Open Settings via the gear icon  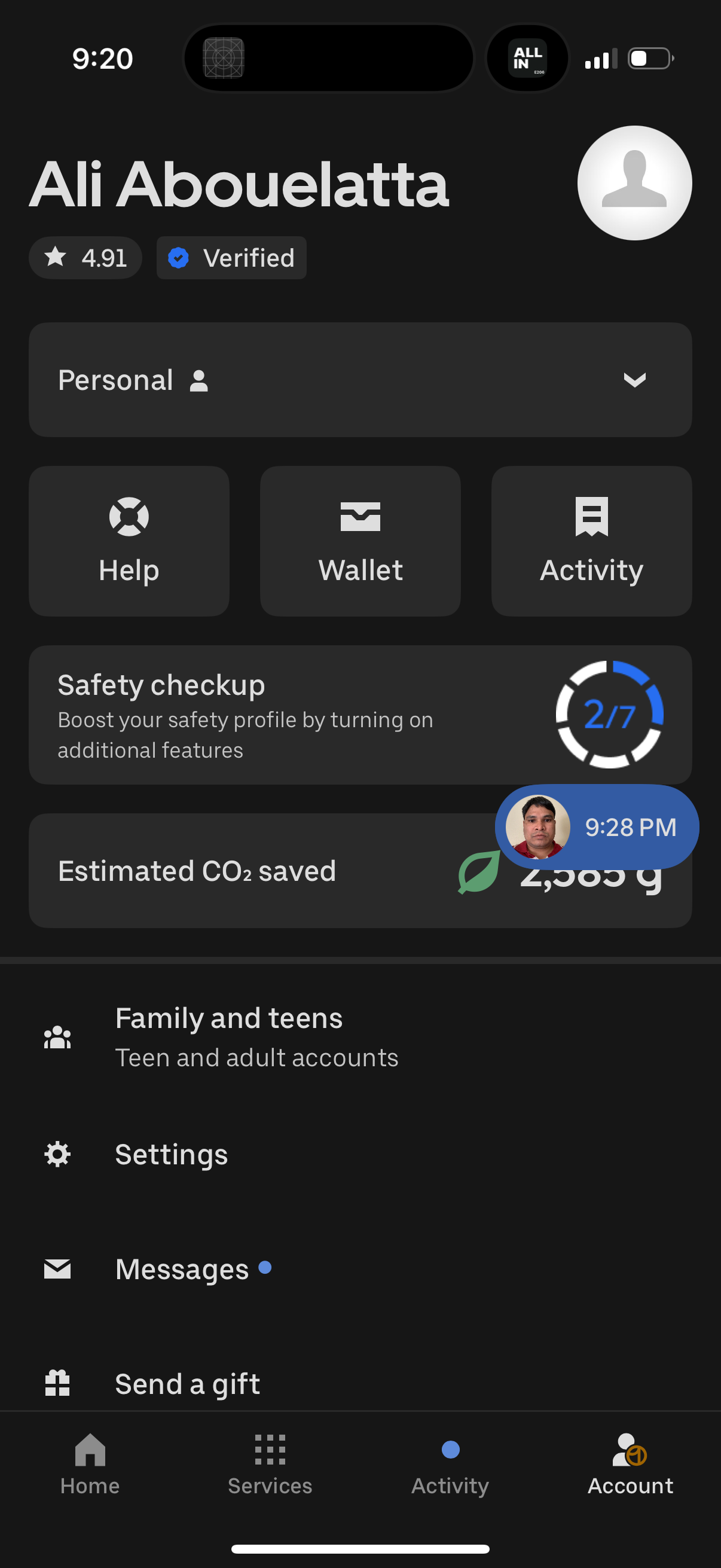point(57,1154)
